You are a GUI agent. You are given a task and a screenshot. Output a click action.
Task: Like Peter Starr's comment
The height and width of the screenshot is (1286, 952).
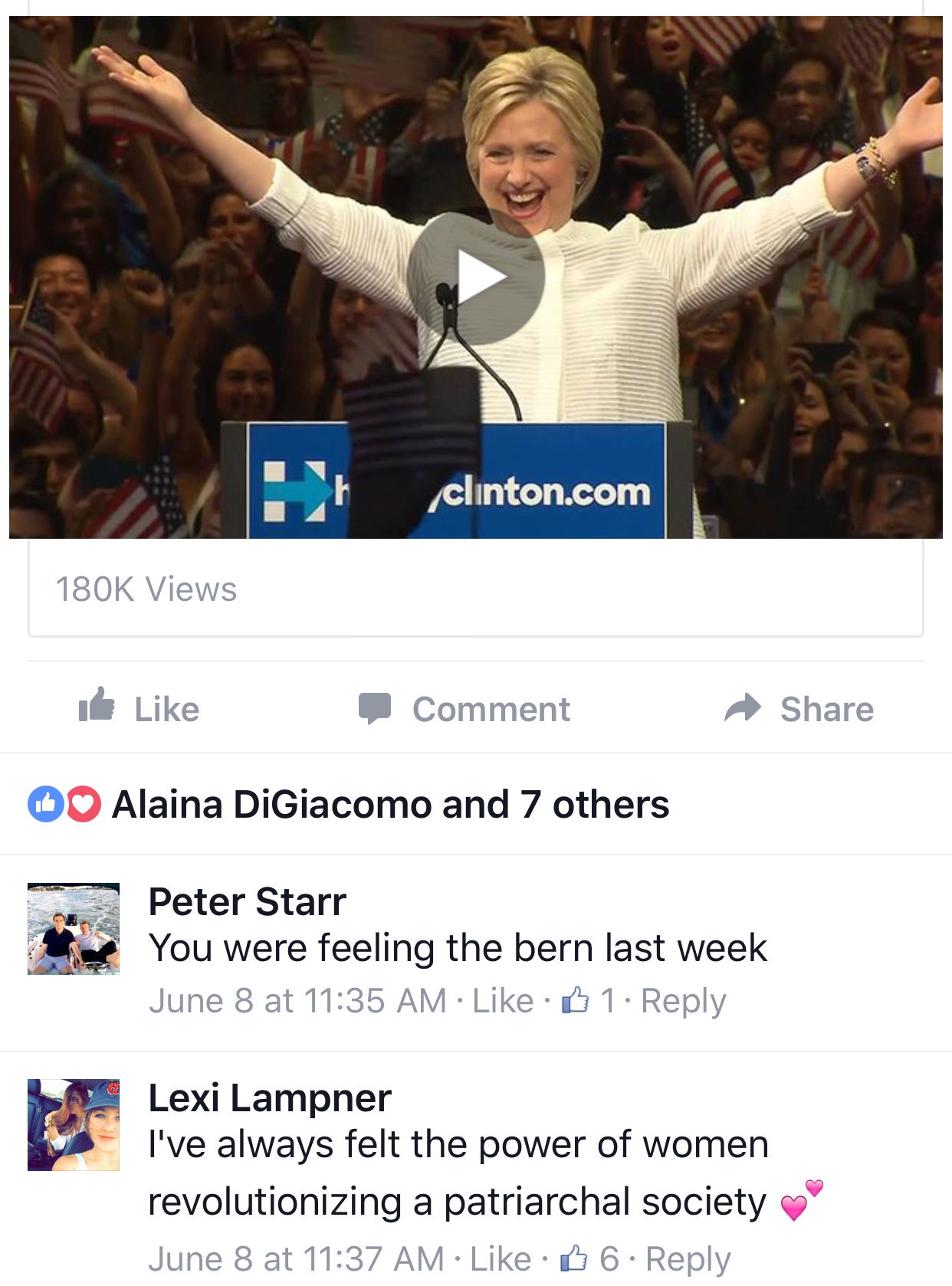(x=502, y=1001)
